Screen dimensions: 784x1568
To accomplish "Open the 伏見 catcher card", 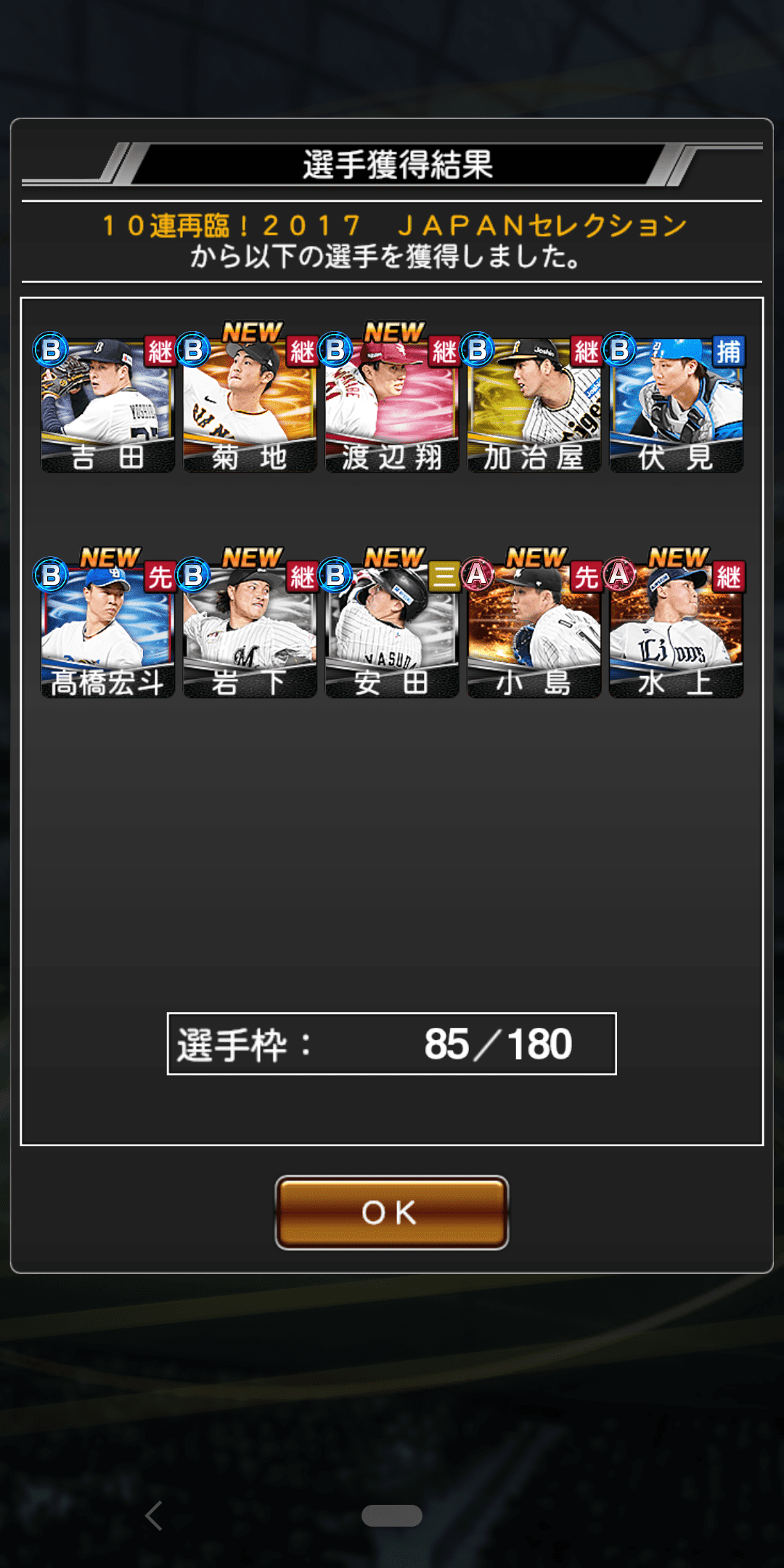I will pyautogui.click(x=676, y=404).
